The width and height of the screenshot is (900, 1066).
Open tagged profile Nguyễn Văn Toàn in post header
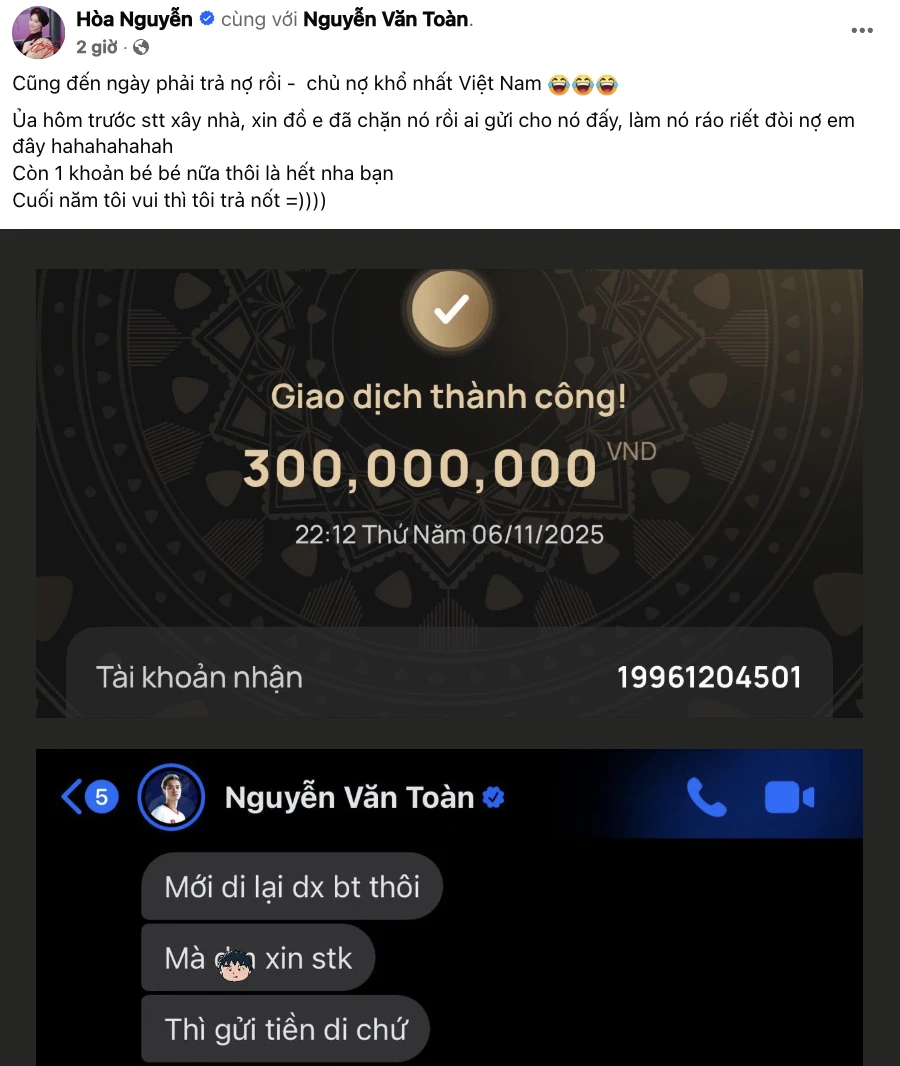coord(385,18)
